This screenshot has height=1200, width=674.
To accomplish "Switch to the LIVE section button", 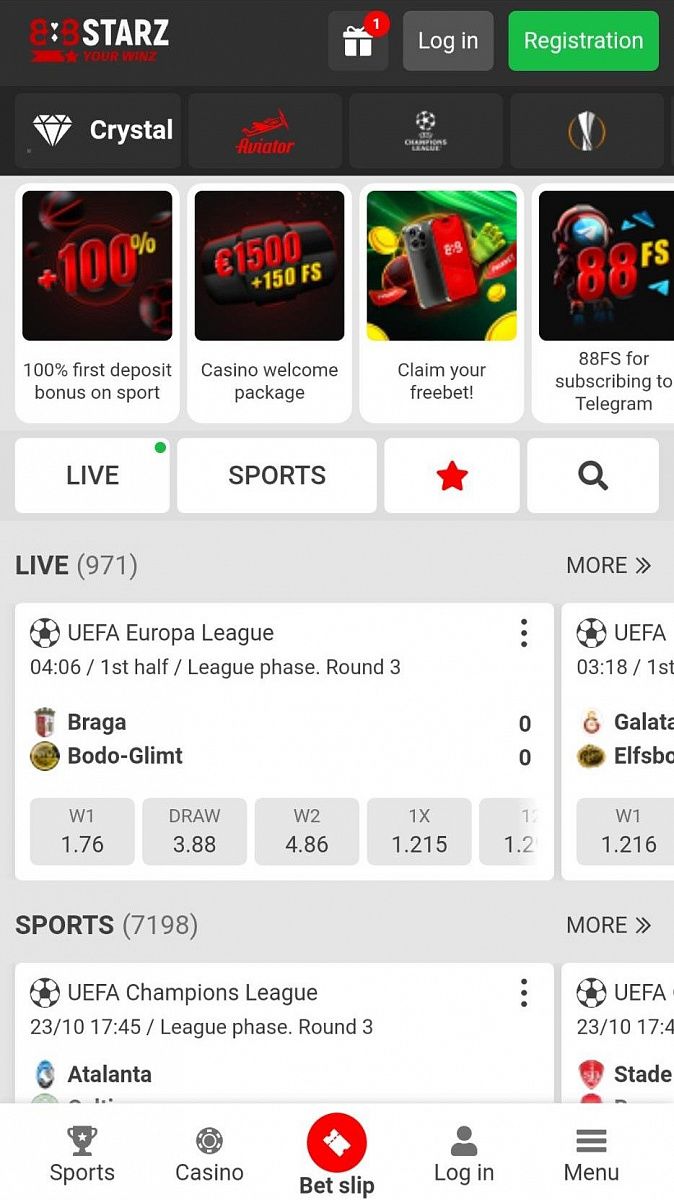I will pyautogui.click(x=92, y=475).
